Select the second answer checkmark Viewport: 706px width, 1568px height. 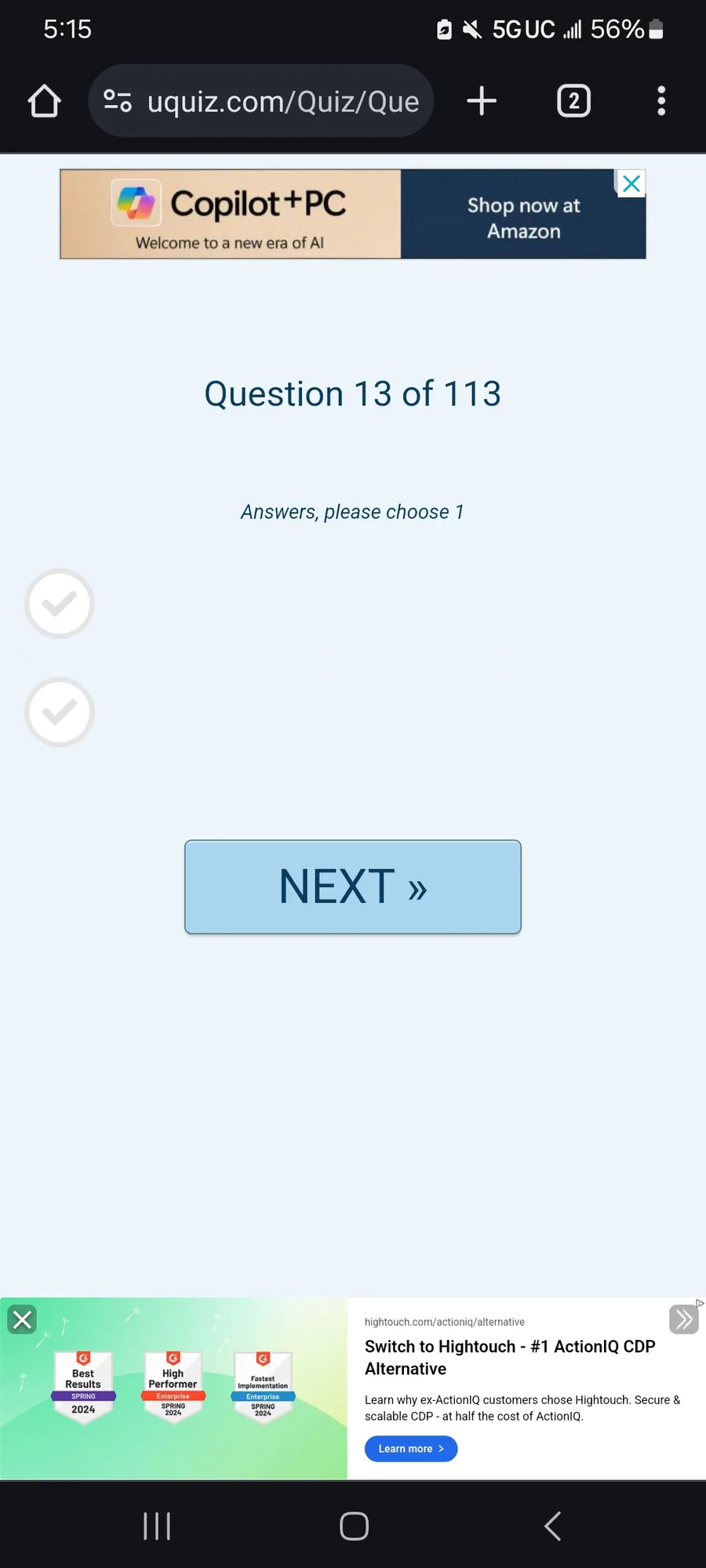point(60,712)
